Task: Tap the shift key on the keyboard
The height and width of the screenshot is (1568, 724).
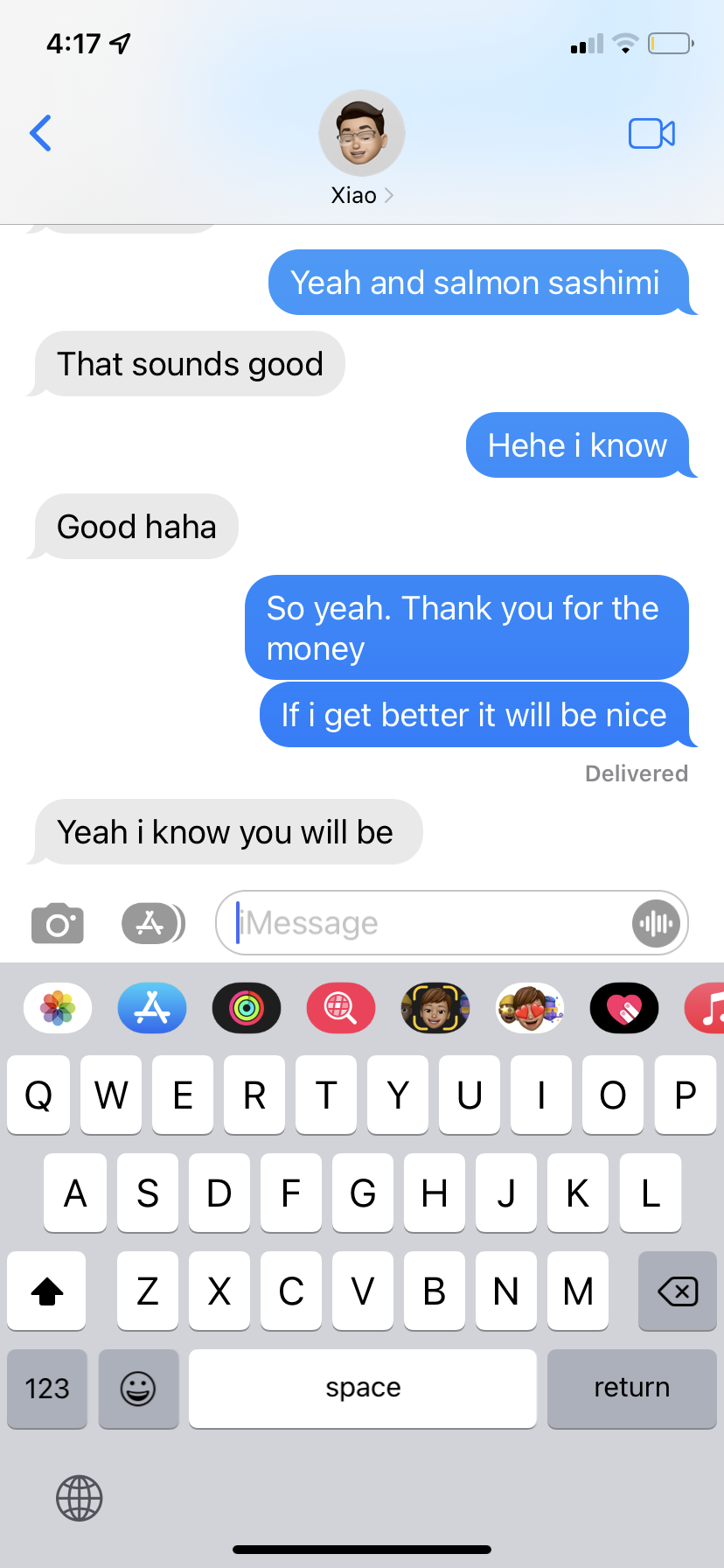Action: [x=47, y=1291]
